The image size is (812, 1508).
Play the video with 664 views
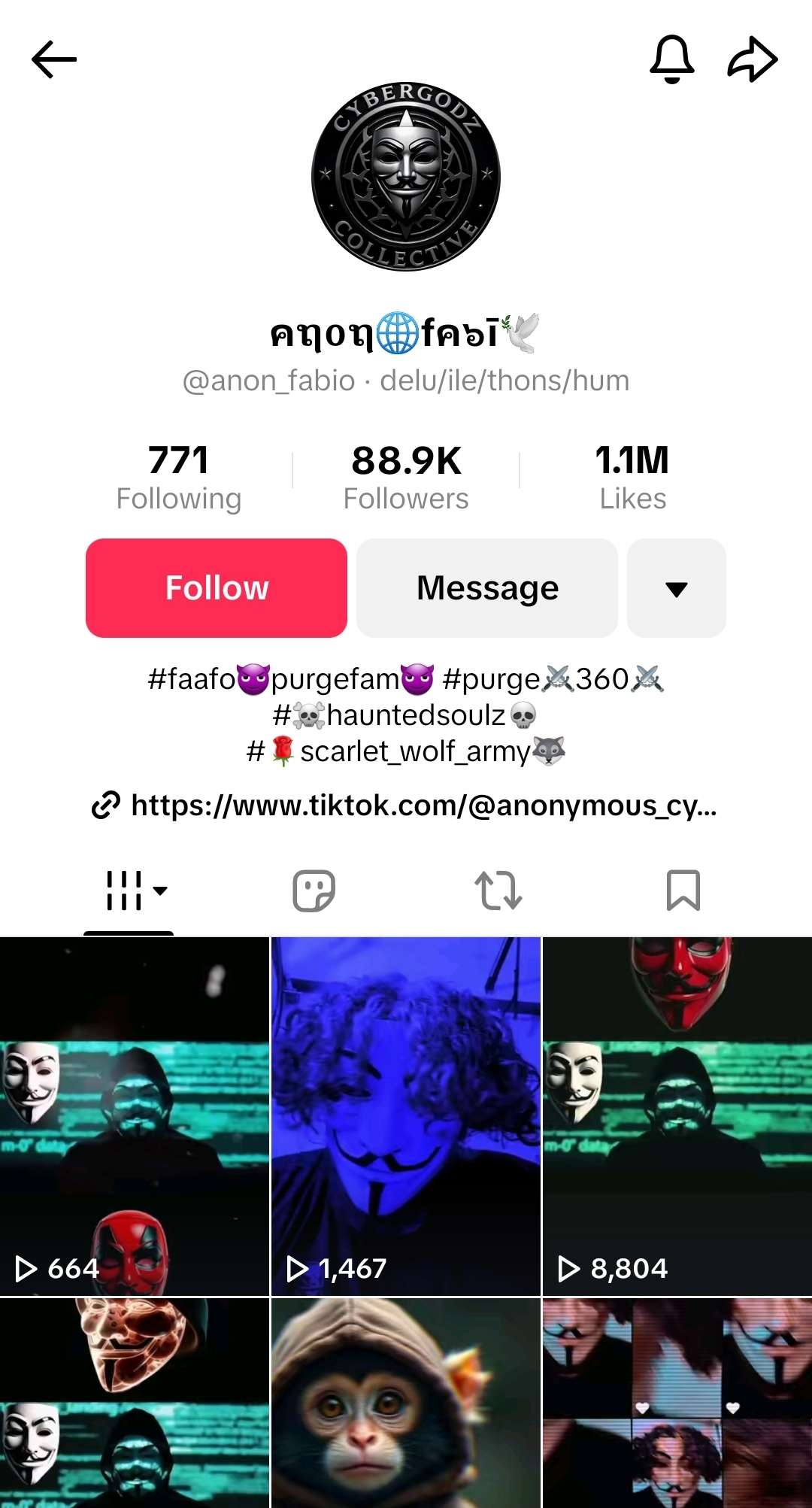click(135, 1116)
